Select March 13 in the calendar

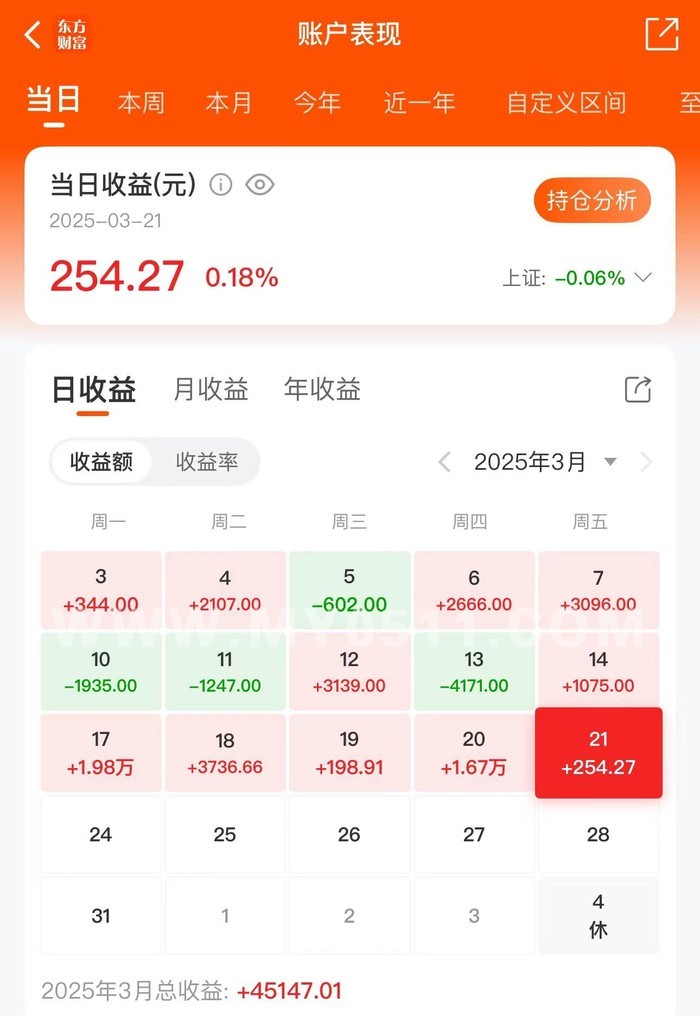pos(474,672)
